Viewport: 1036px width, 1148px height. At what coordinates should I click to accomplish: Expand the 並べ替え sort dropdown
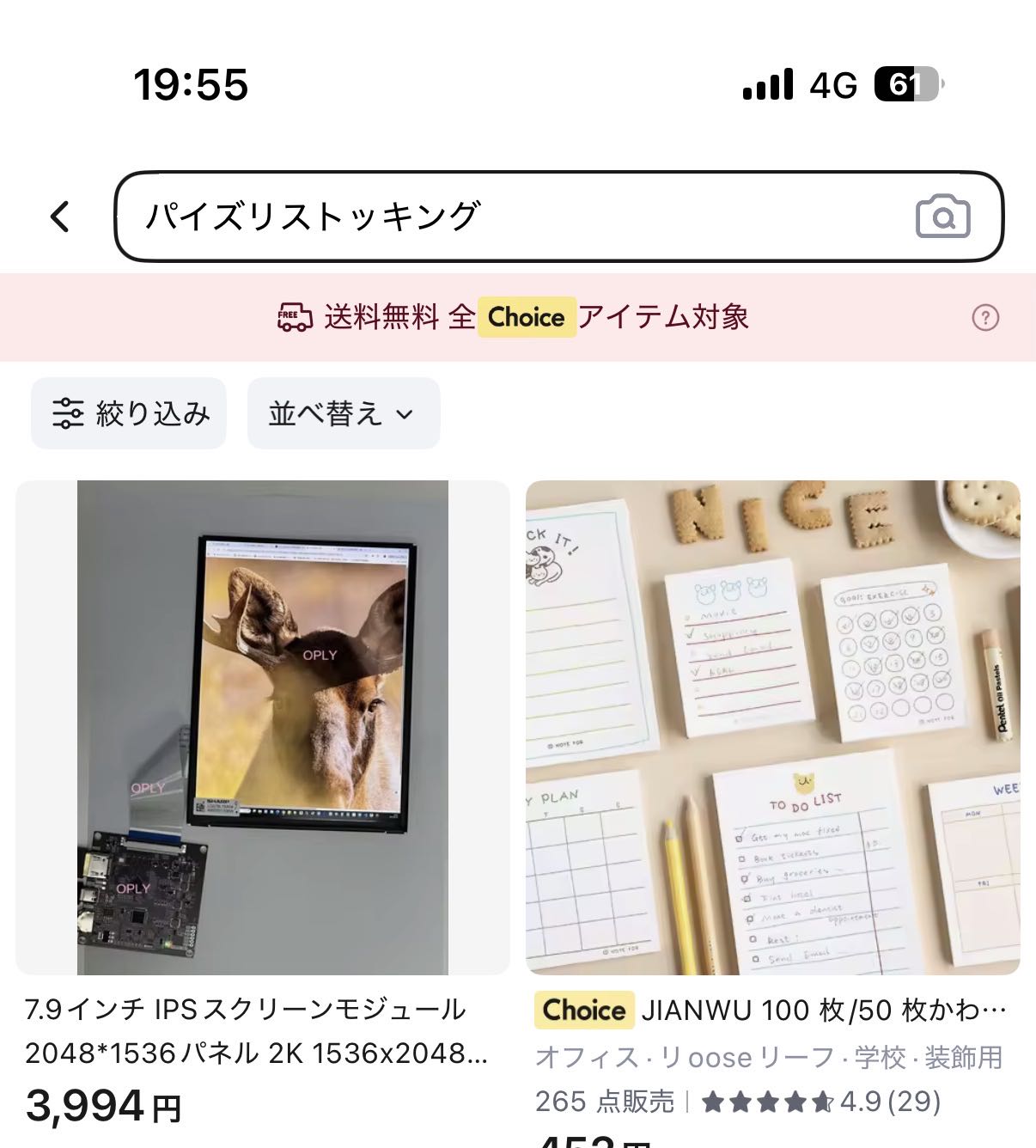tap(343, 413)
